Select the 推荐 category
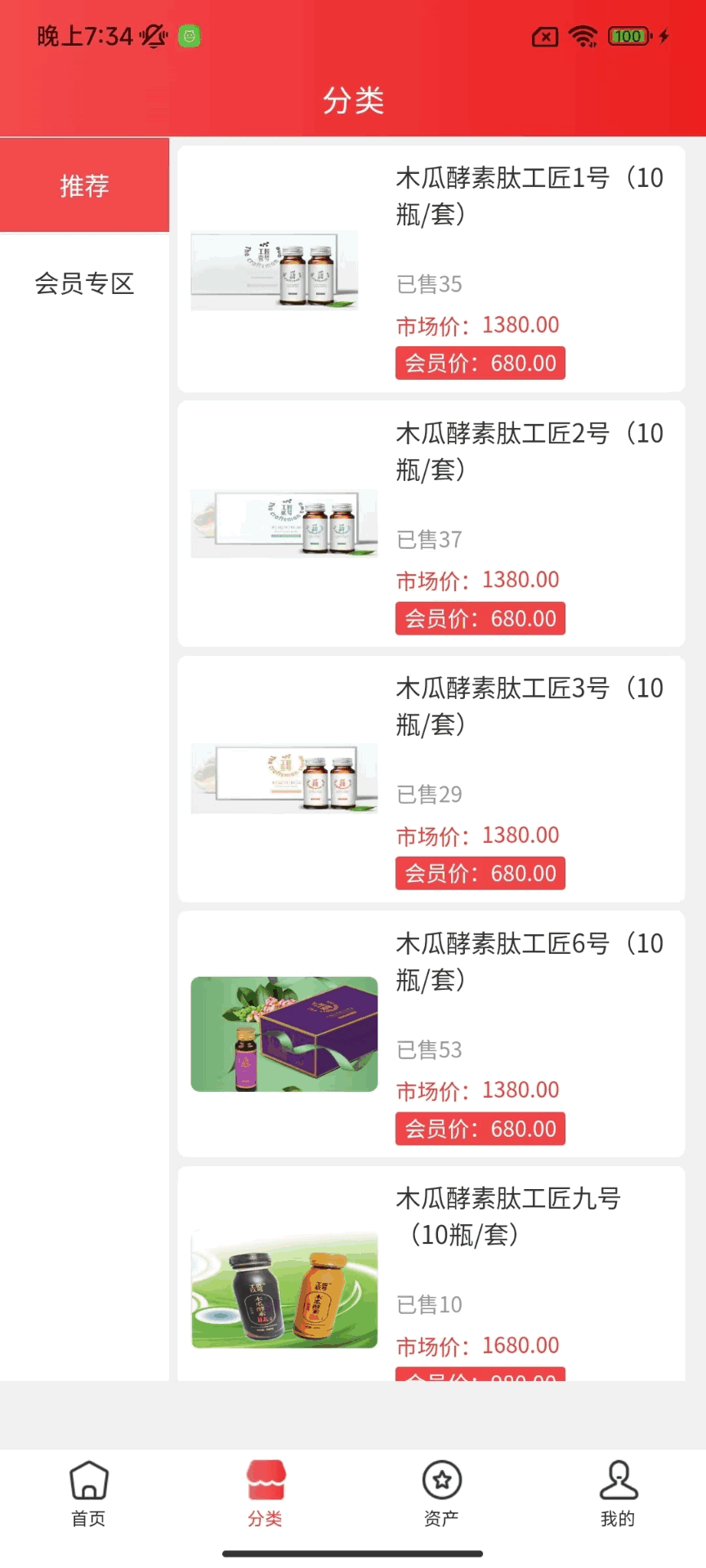Image resolution: width=706 pixels, height=1568 pixels. [x=84, y=185]
